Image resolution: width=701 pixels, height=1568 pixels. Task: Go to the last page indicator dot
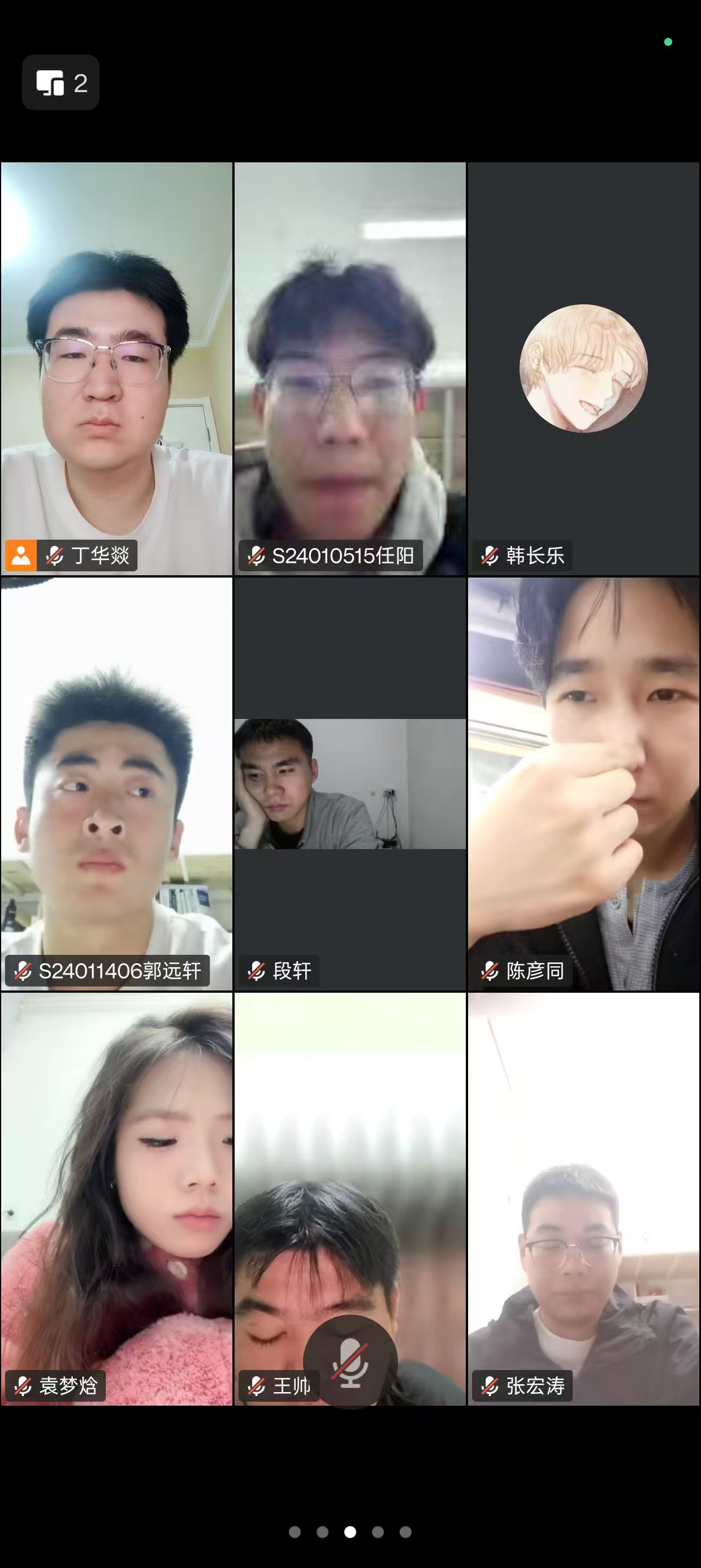point(405,1532)
